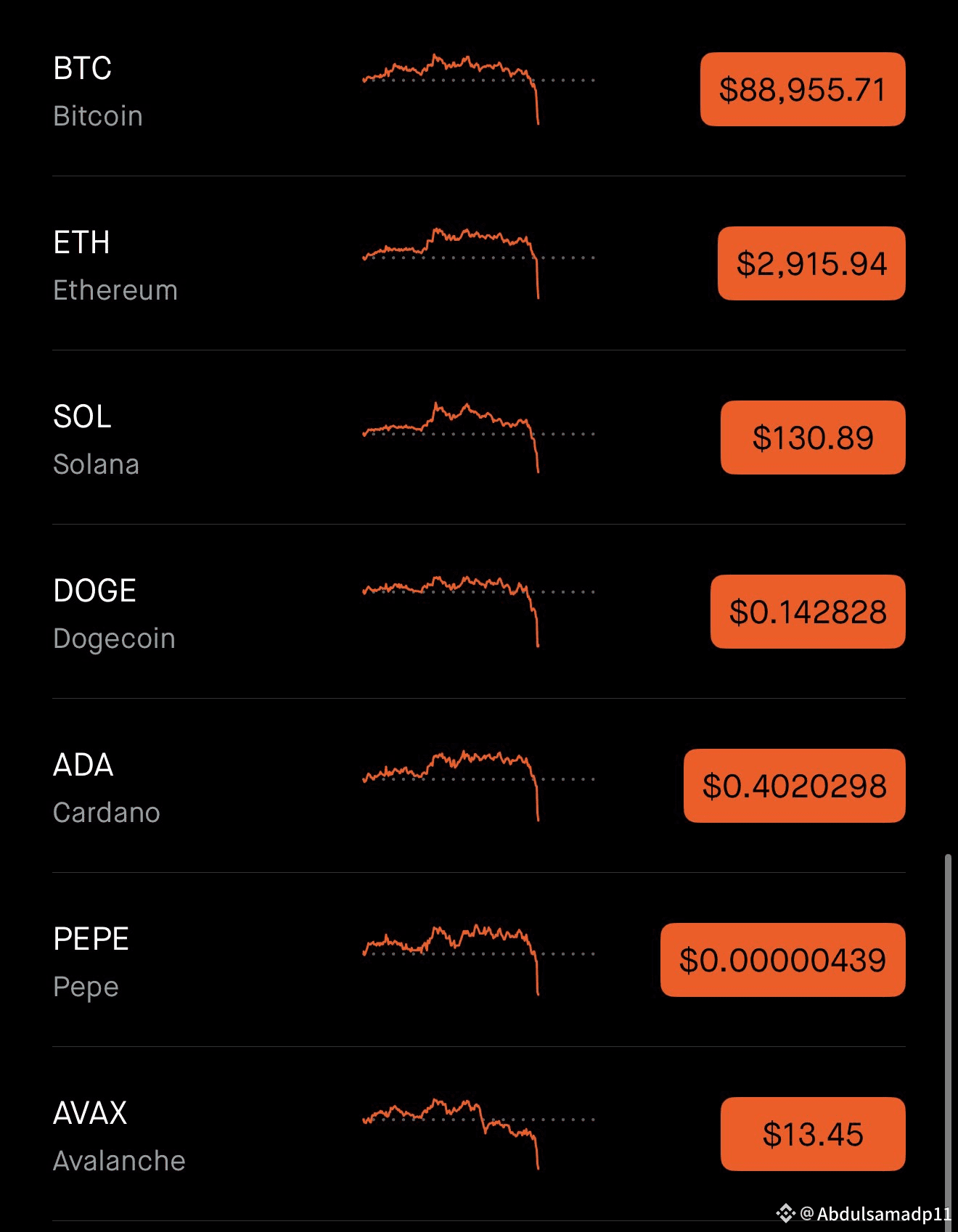Open the Dogecoin row
This screenshot has width=958, height=1232.
pyautogui.click(x=114, y=613)
